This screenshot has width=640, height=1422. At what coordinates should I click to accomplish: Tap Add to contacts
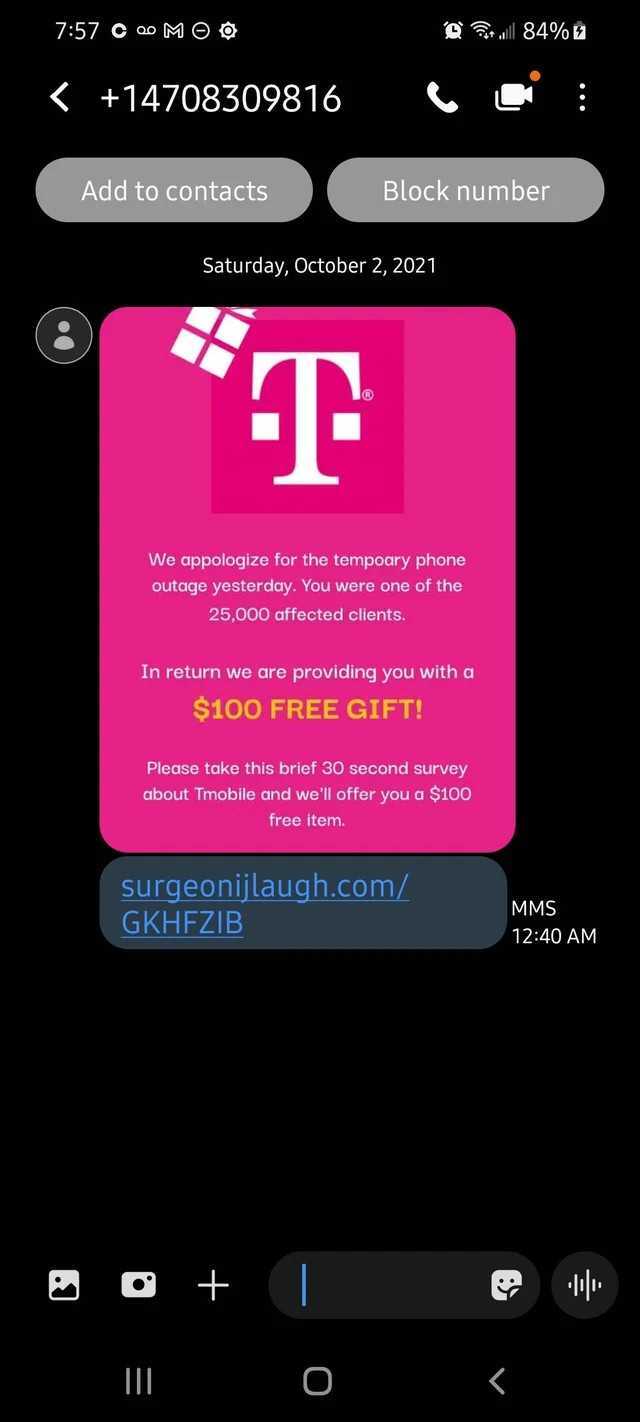click(x=174, y=190)
